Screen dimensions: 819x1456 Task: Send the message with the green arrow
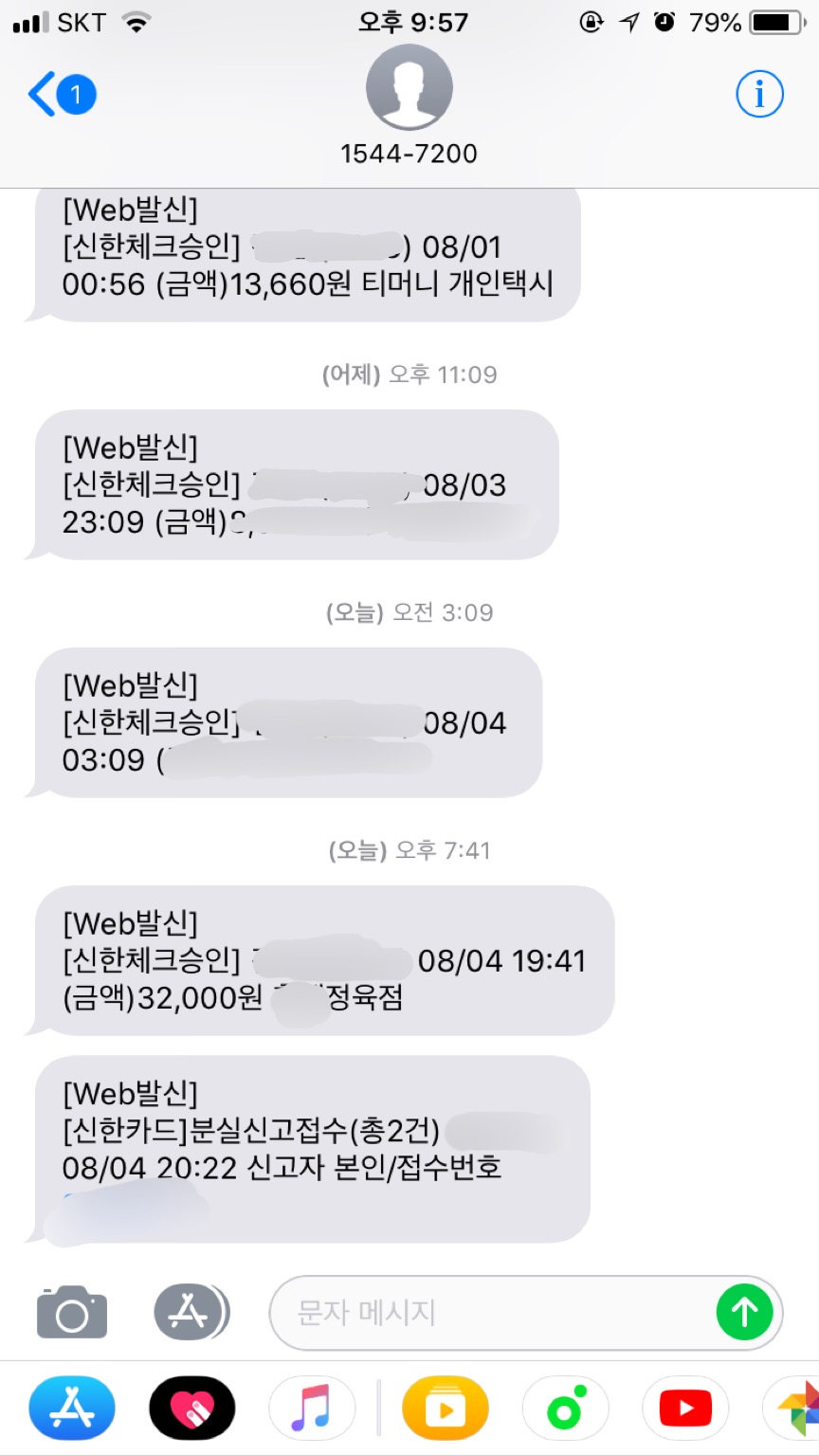click(x=744, y=1313)
